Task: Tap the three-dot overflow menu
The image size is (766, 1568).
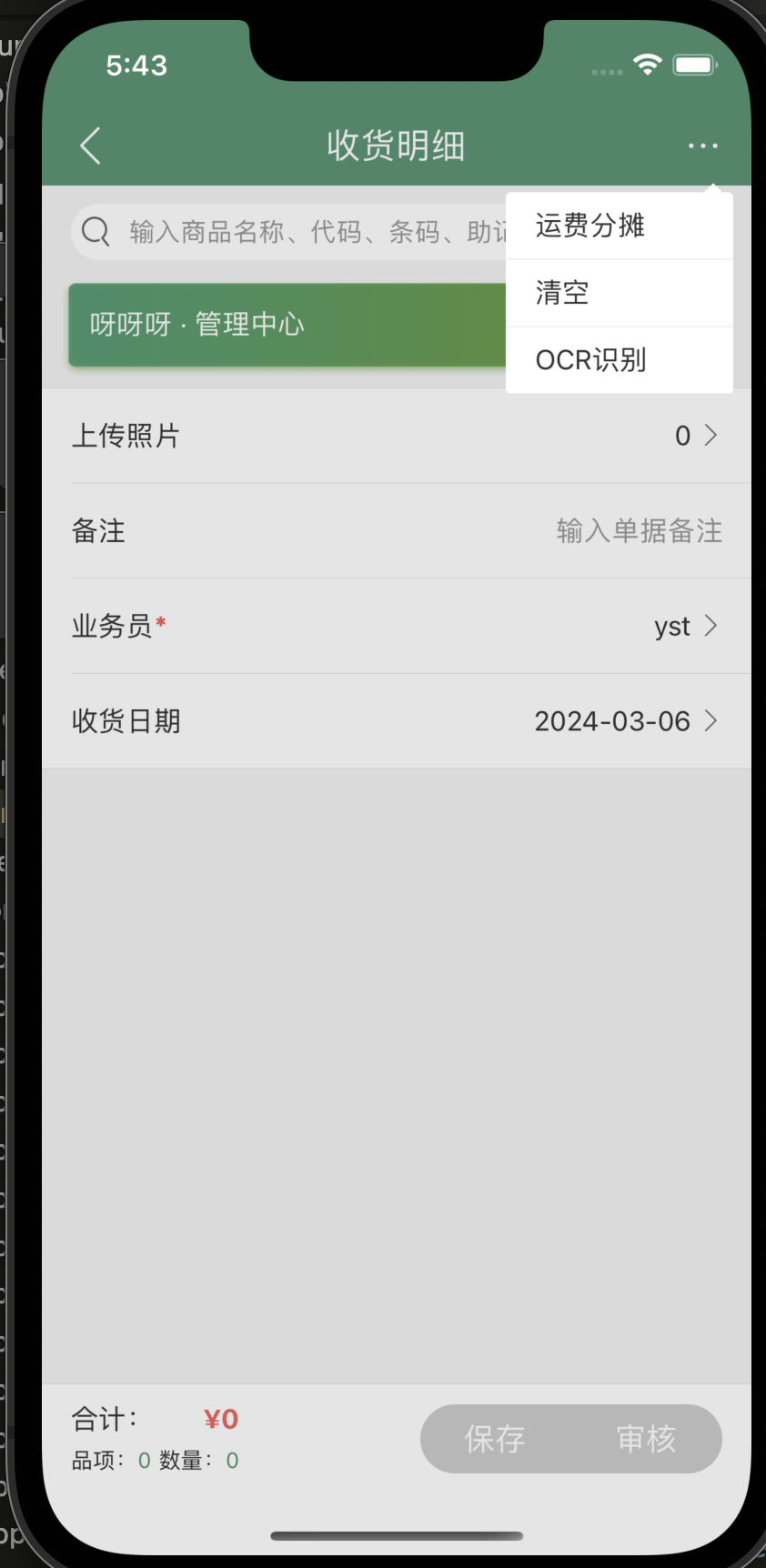Action: point(702,146)
